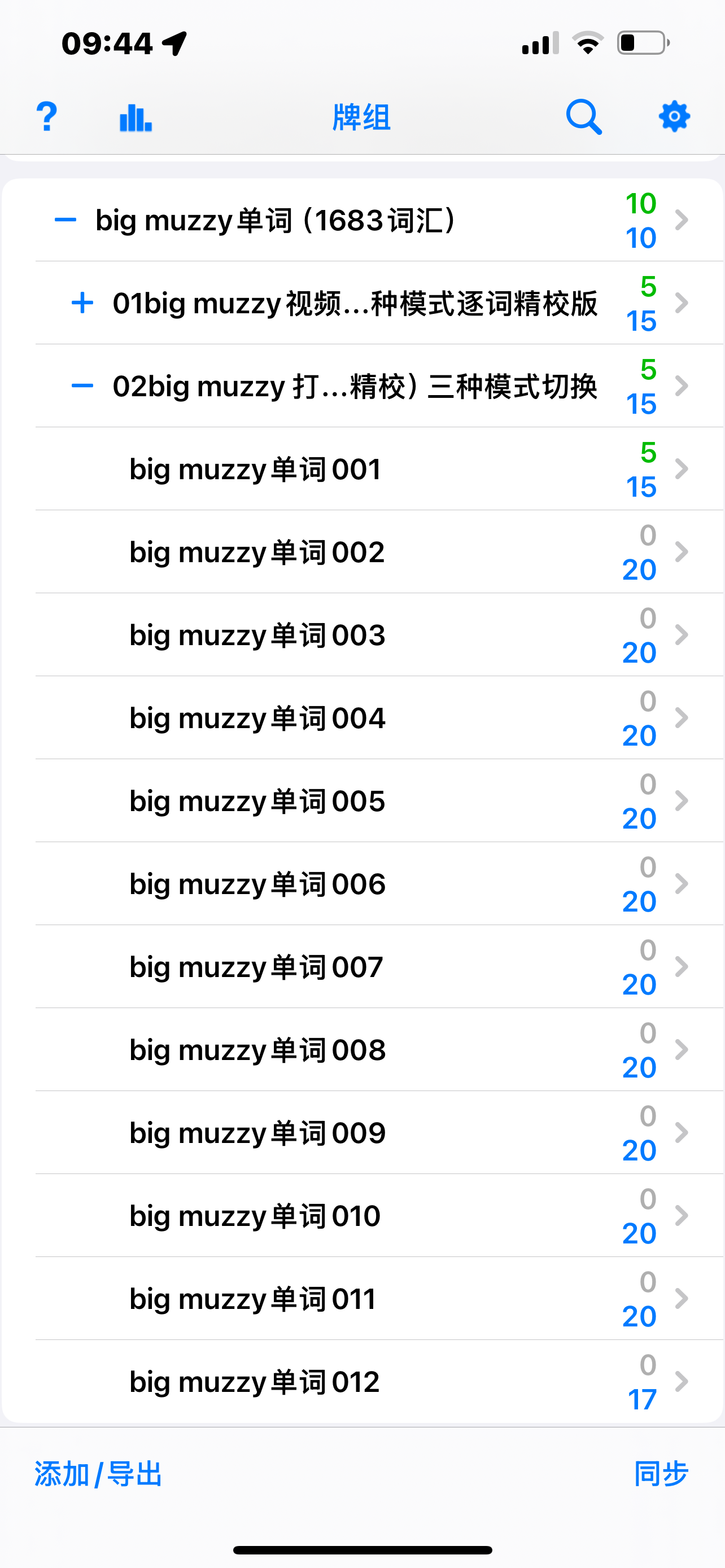Tap 添加/导出 to add or export

98,1474
